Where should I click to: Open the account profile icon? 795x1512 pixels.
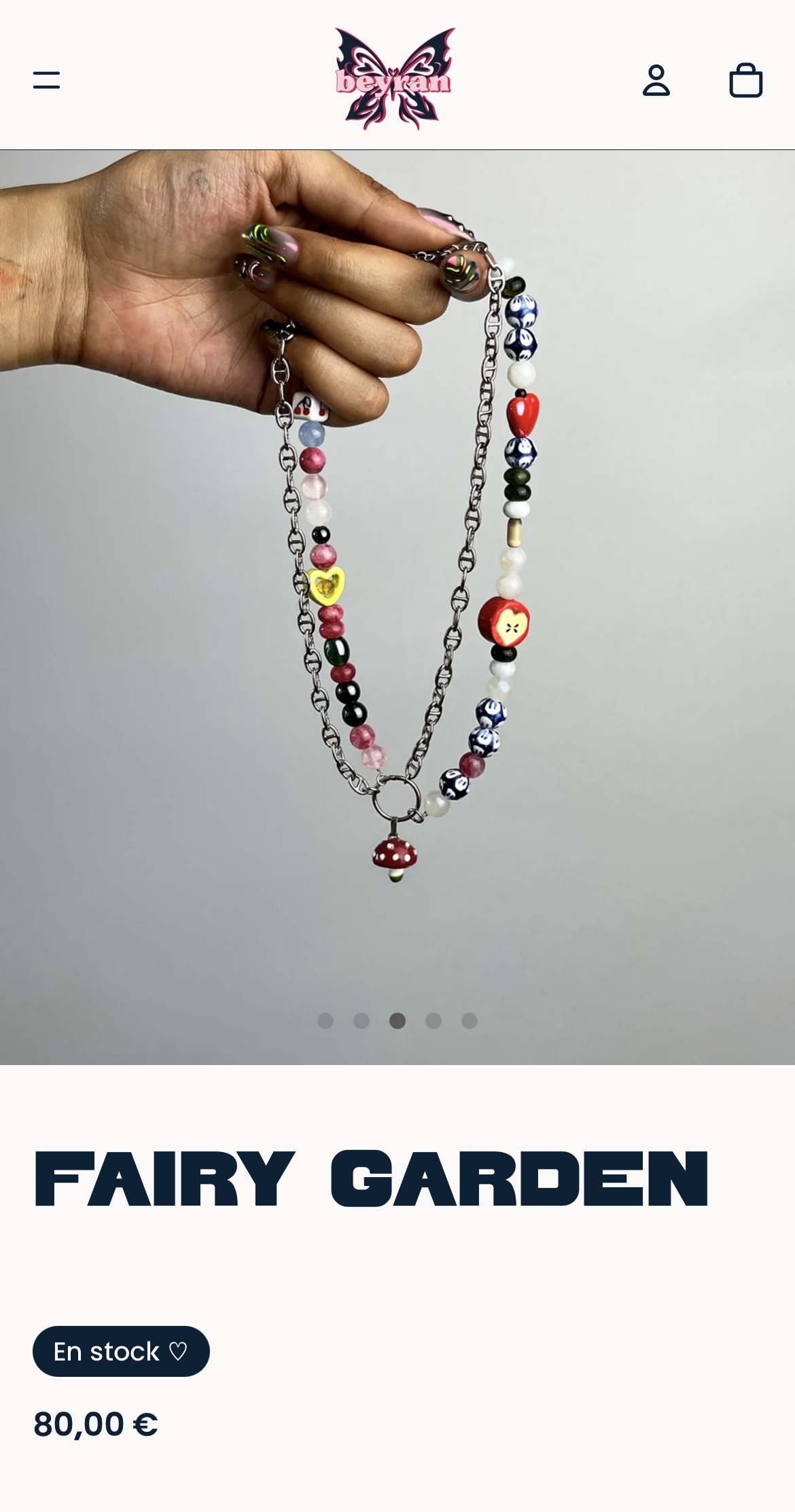(x=656, y=80)
